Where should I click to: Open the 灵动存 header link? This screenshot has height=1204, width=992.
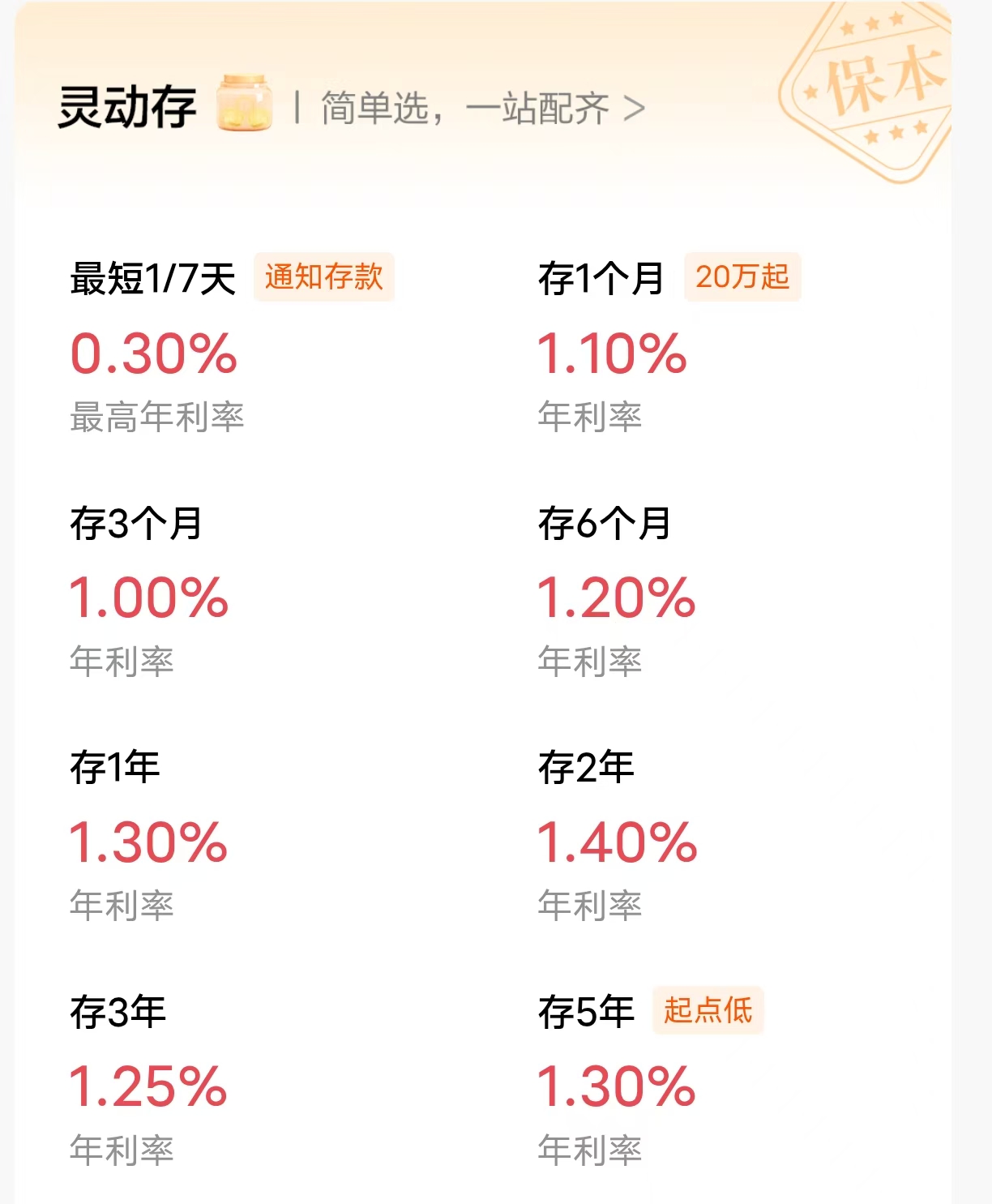(x=483, y=108)
